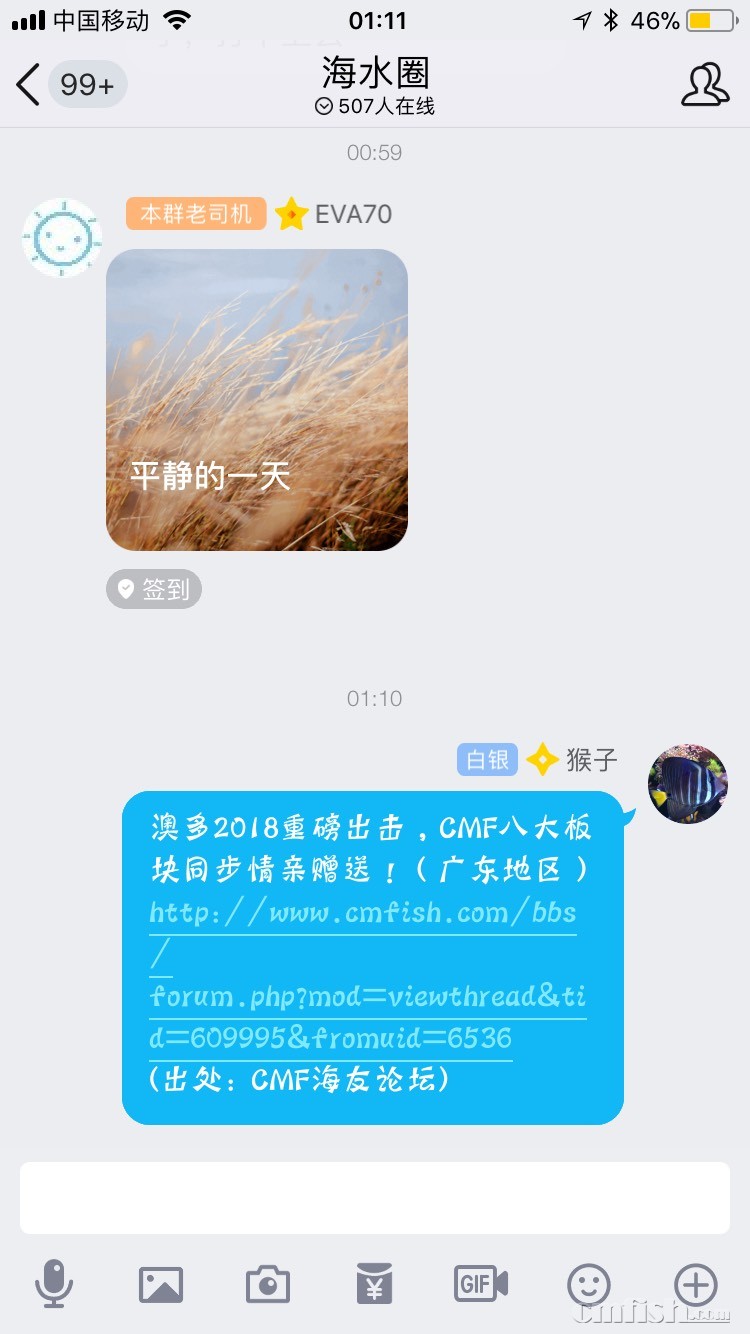Open photo gallery picker icon
Viewport: 750px width, 1334px height.
[161, 1284]
